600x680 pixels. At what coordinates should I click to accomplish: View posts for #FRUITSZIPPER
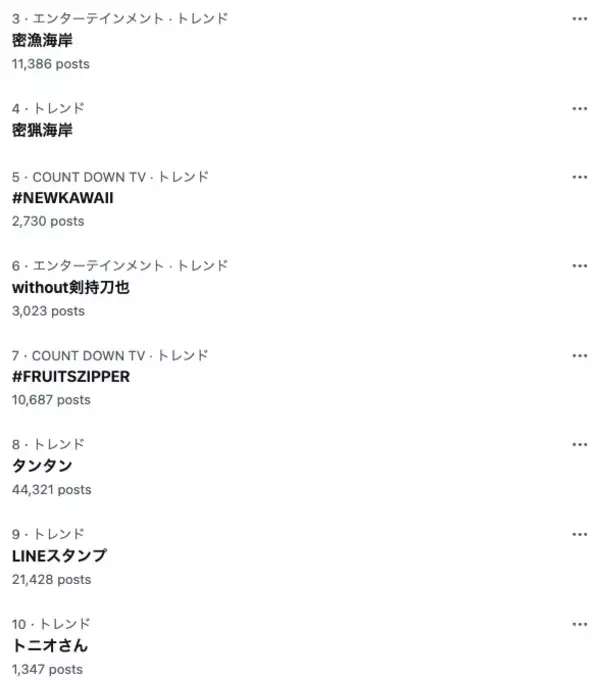71,377
